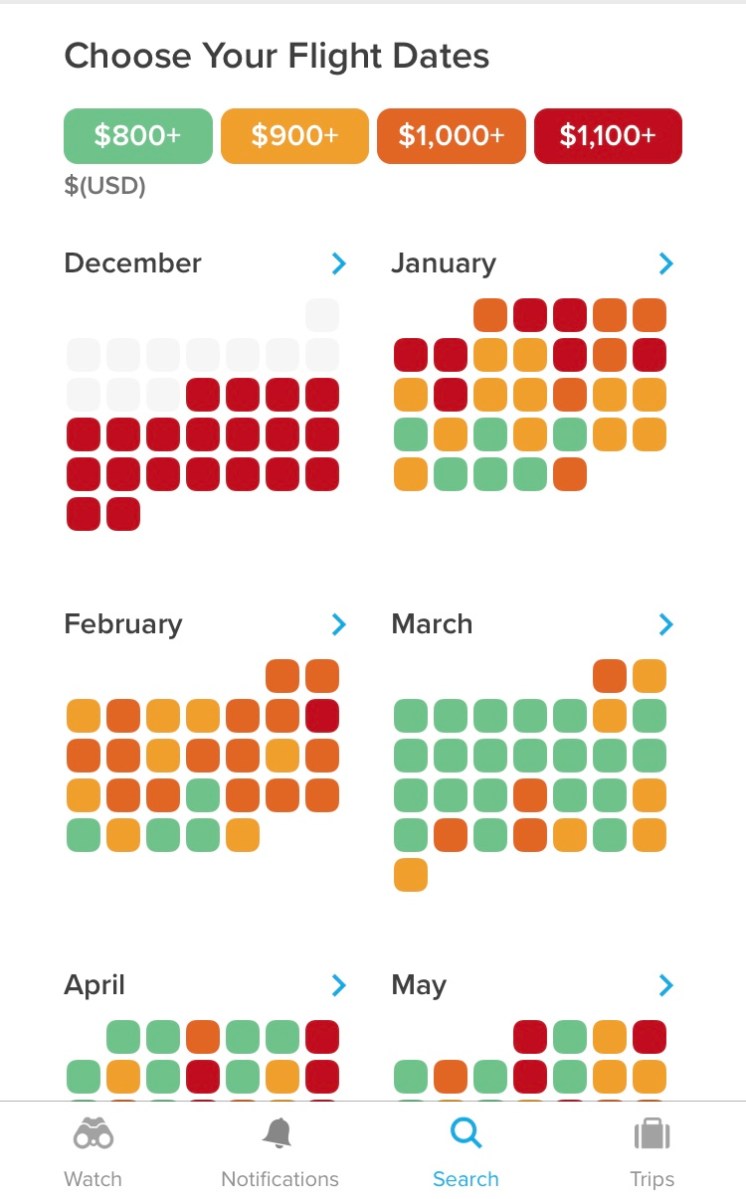Expand the May month chevron
The image size is (746, 1199).
tap(666, 986)
